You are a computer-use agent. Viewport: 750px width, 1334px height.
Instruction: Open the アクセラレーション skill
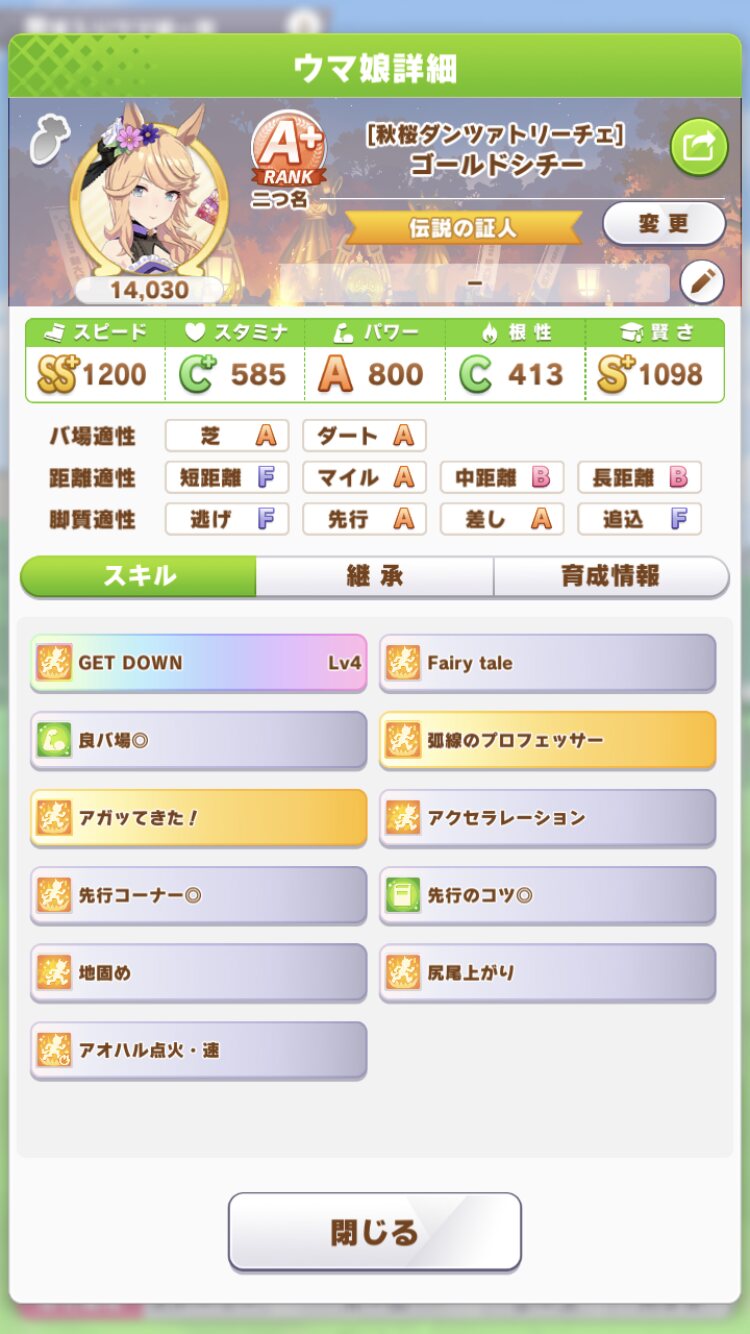point(547,817)
